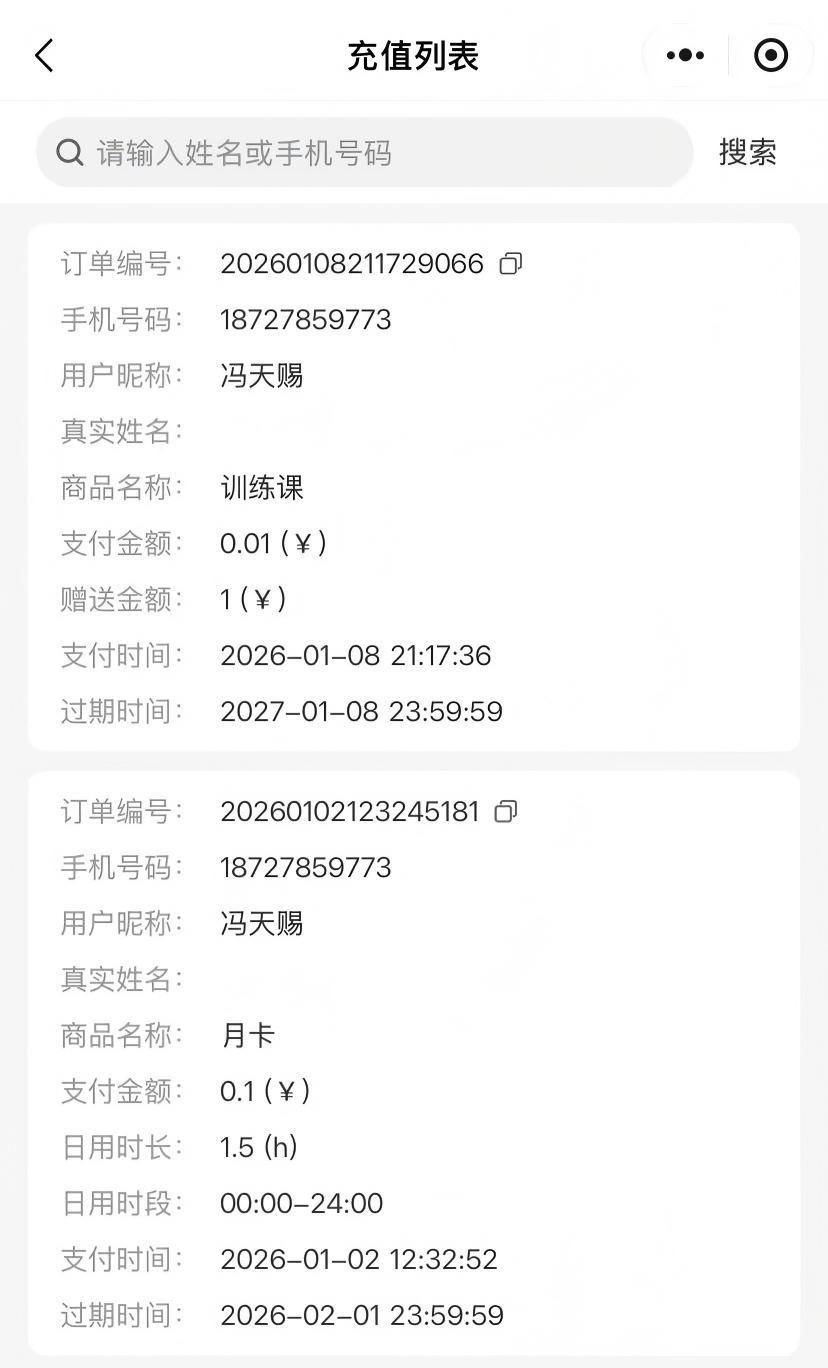This screenshot has width=828, height=1368.
Task: Select product name 月卡 in second order
Action: (247, 1035)
